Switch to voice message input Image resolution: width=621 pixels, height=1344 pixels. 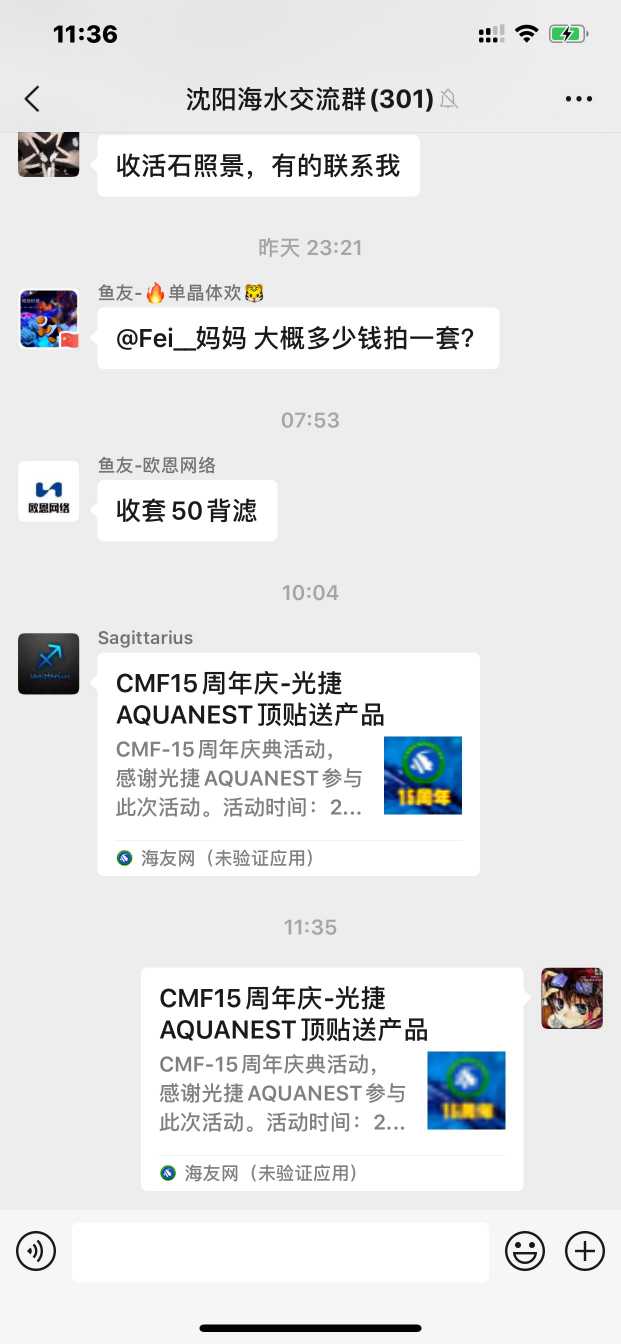point(36,1251)
